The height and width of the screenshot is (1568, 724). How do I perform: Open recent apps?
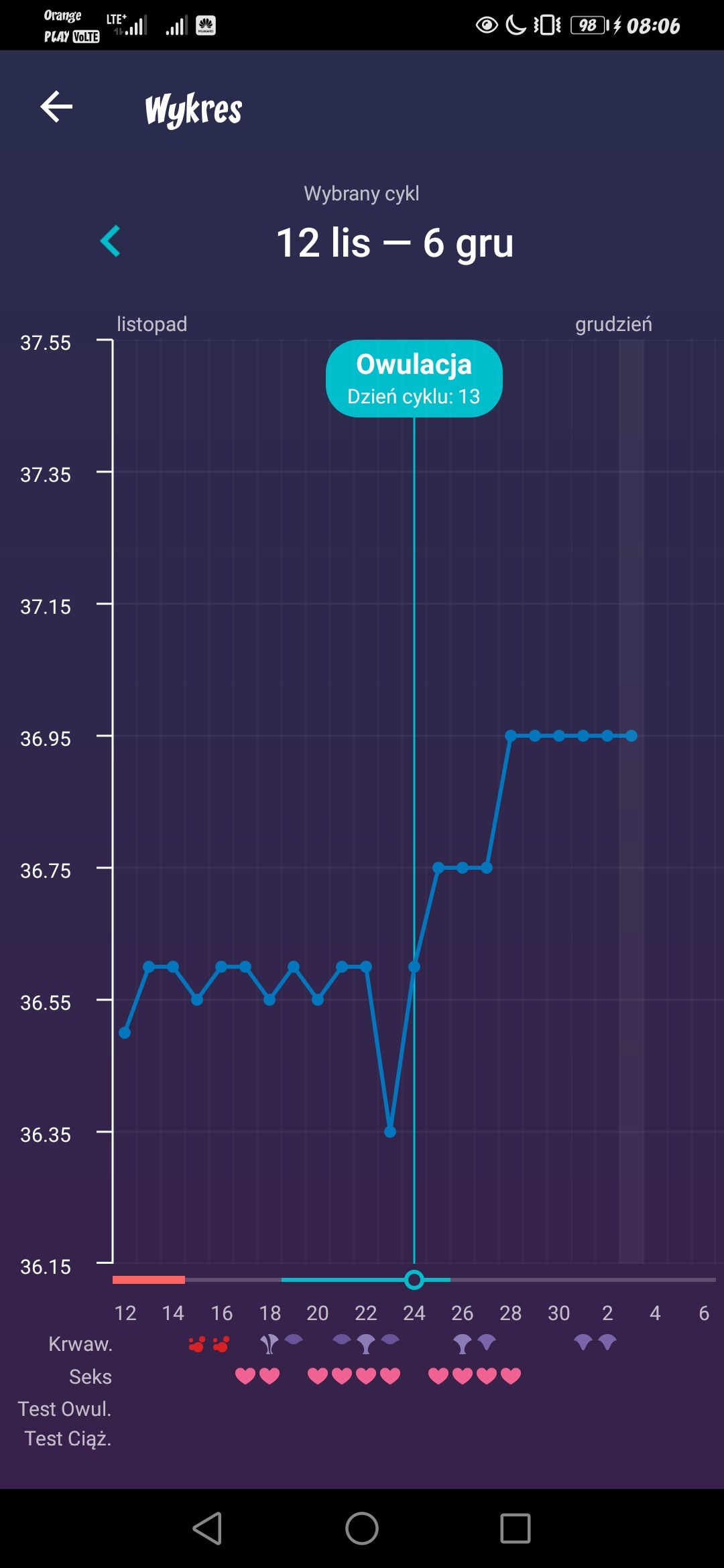point(516,1528)
